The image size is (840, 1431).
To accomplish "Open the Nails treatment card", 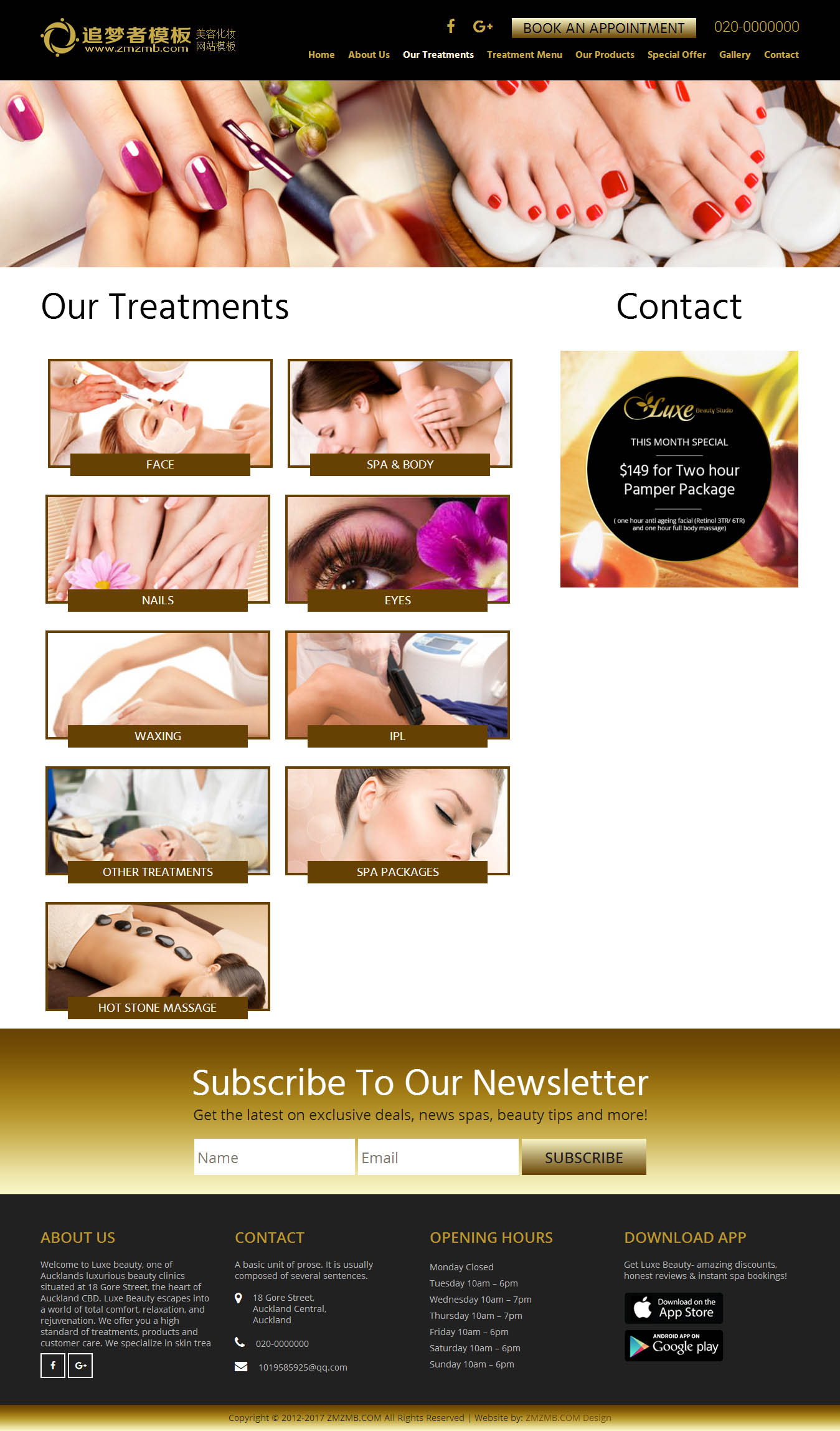I will (158, 550).
